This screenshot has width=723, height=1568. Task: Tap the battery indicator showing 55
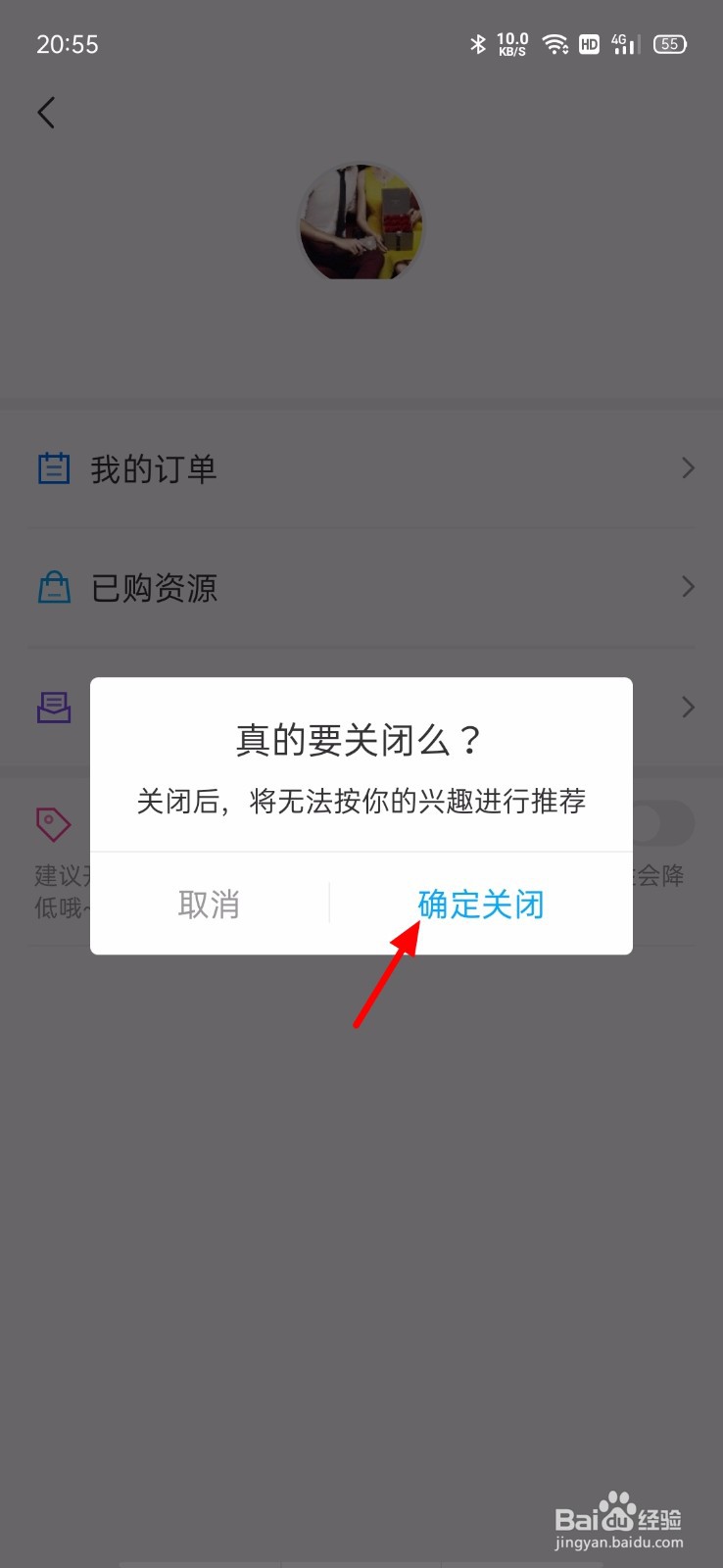click(668, 44)
